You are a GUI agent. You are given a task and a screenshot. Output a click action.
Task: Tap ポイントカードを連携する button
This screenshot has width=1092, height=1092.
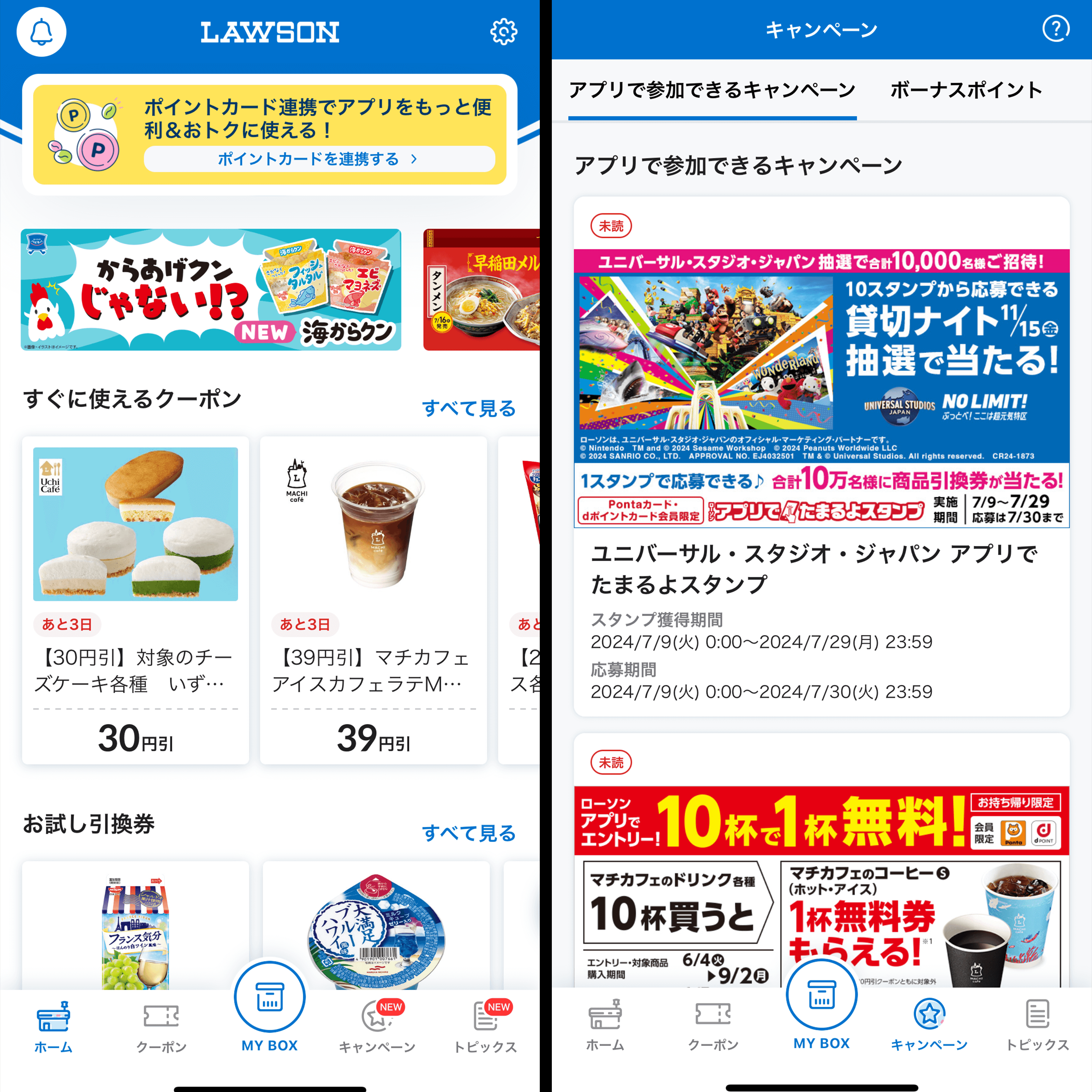pyautogui.click(x=319, y=159)
